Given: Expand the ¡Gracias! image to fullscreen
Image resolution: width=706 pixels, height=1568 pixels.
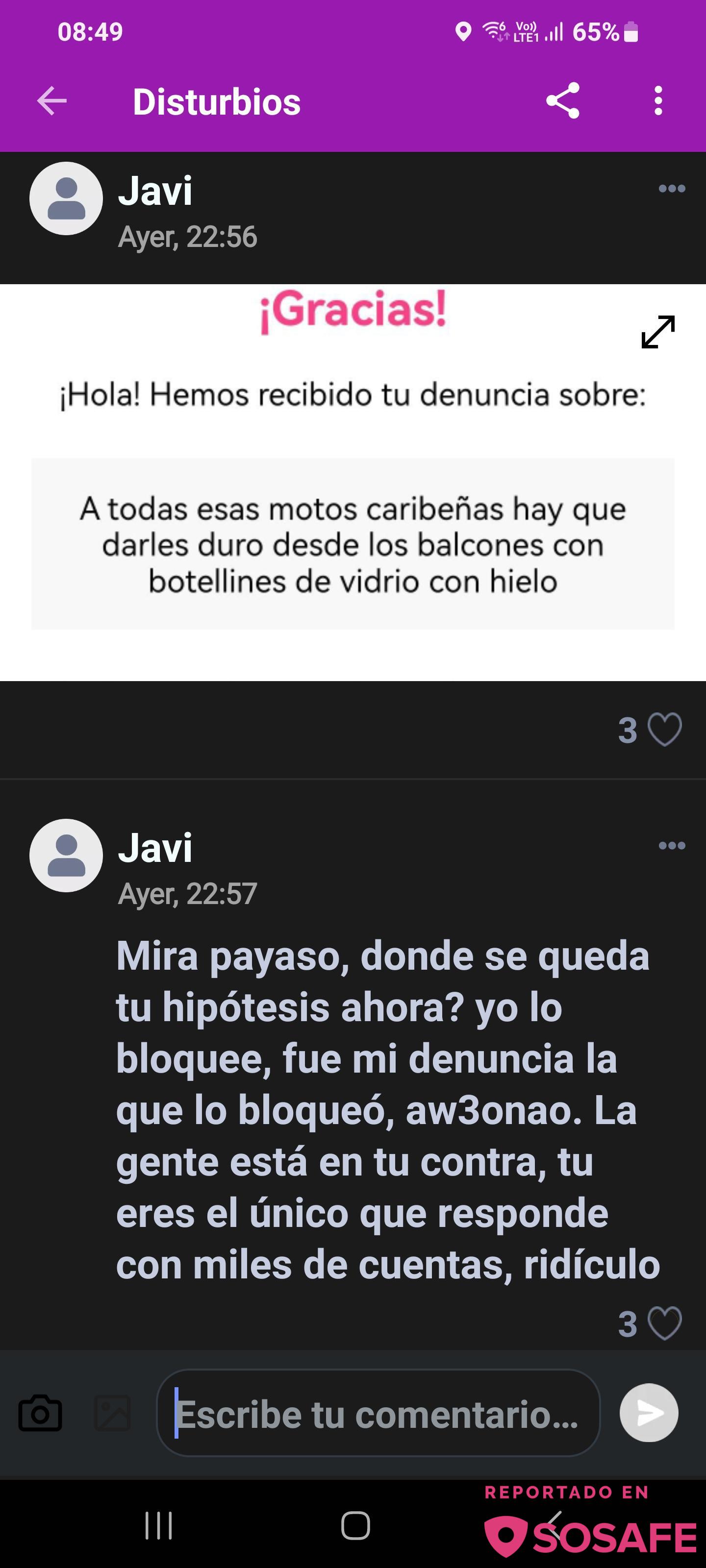Looking at the screenshot, I should click(658, 332).
